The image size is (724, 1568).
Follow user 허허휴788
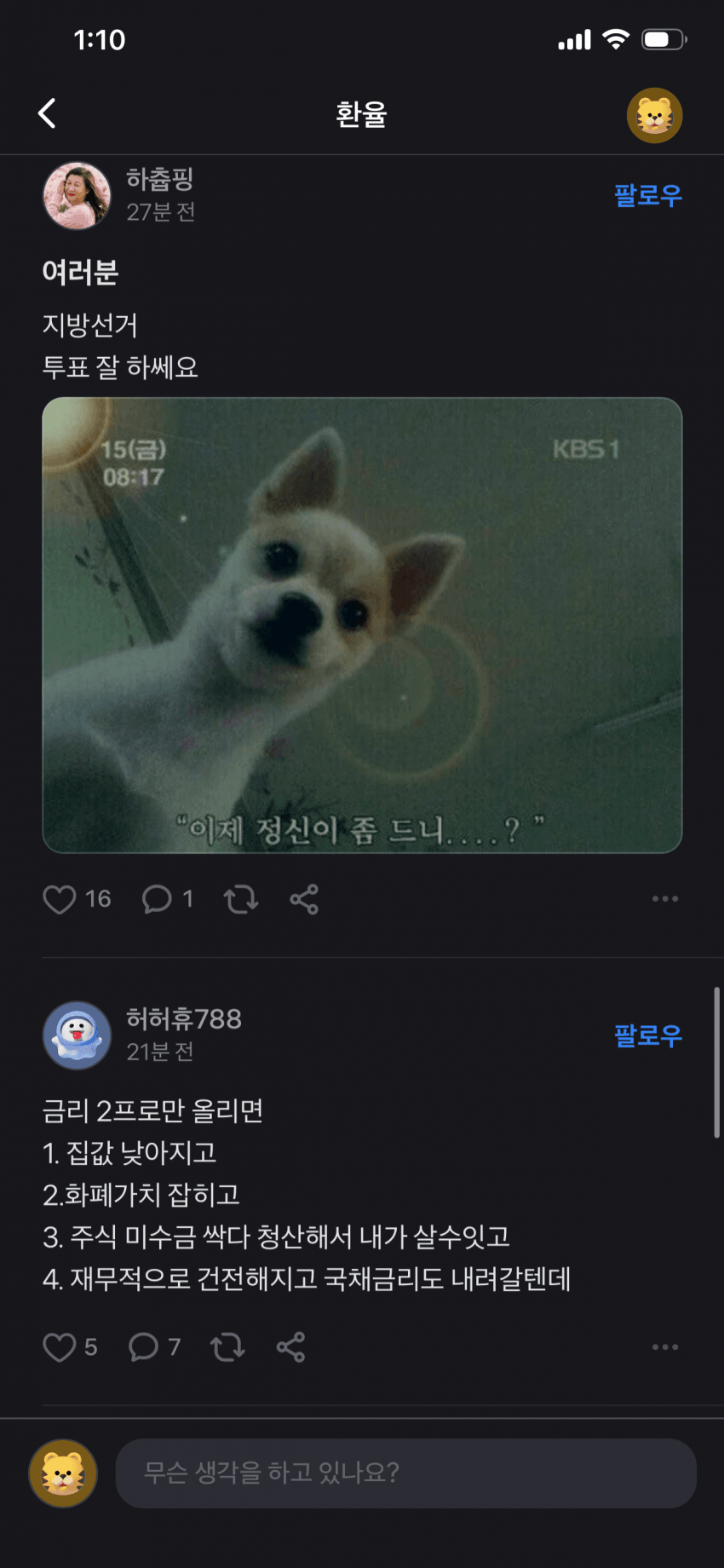coord(648,1035)
